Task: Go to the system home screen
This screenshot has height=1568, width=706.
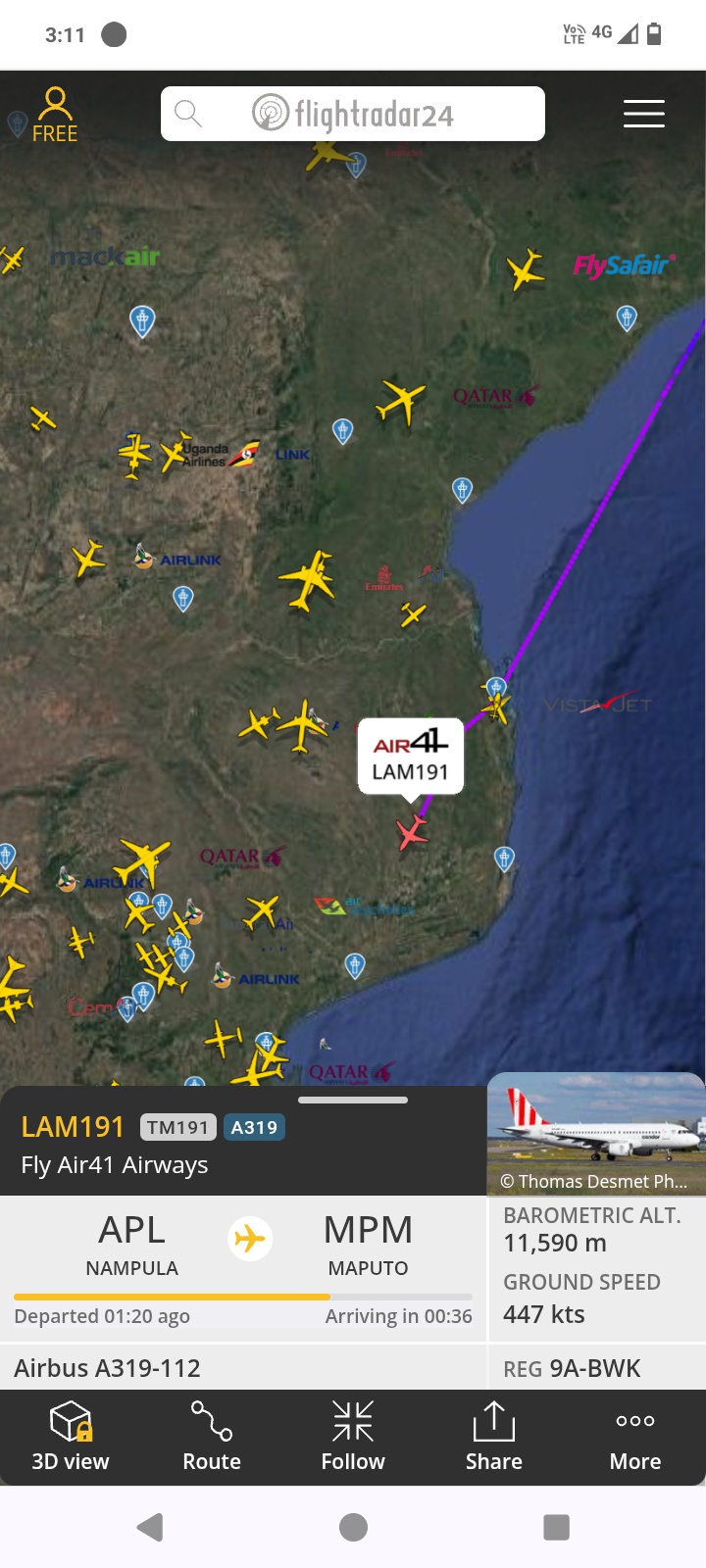Action: (x=353, y=1527)
